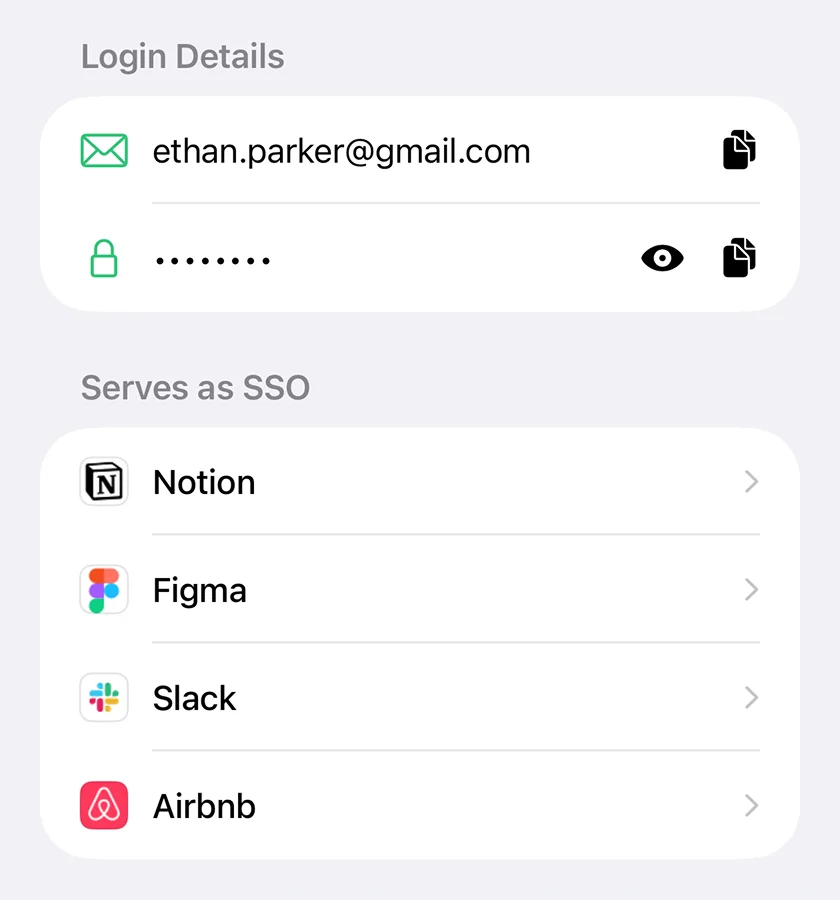Copy the password to clipboard
Screen dimensions: 840x900
(x=739, y=258)
